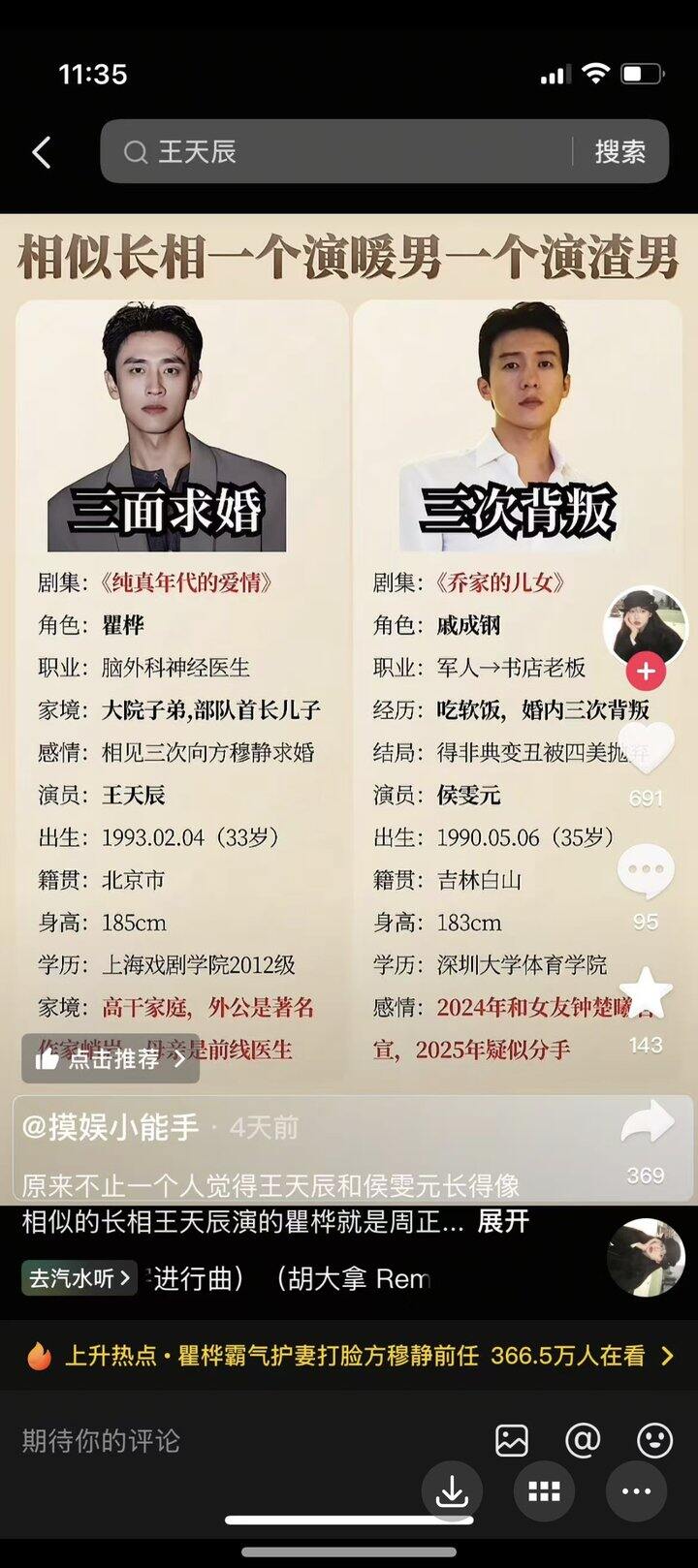This screenshot has height=1568, width=698.
Task: Tap 点击推荐 with its arrow
Action: click(x=109, y=1061)
